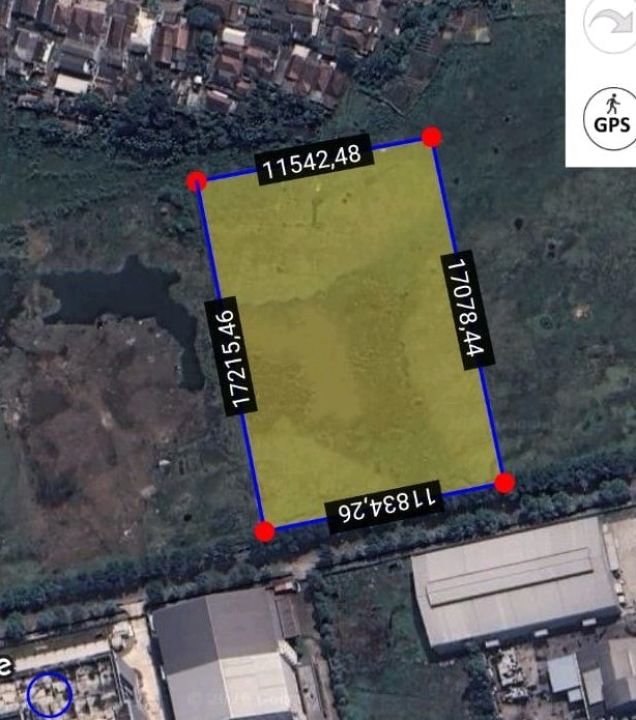Select the vertex joining the 11542,48 and 17215,46 edges
The width and height of the screenshot is (636, 720).
(x=197, y=181)
